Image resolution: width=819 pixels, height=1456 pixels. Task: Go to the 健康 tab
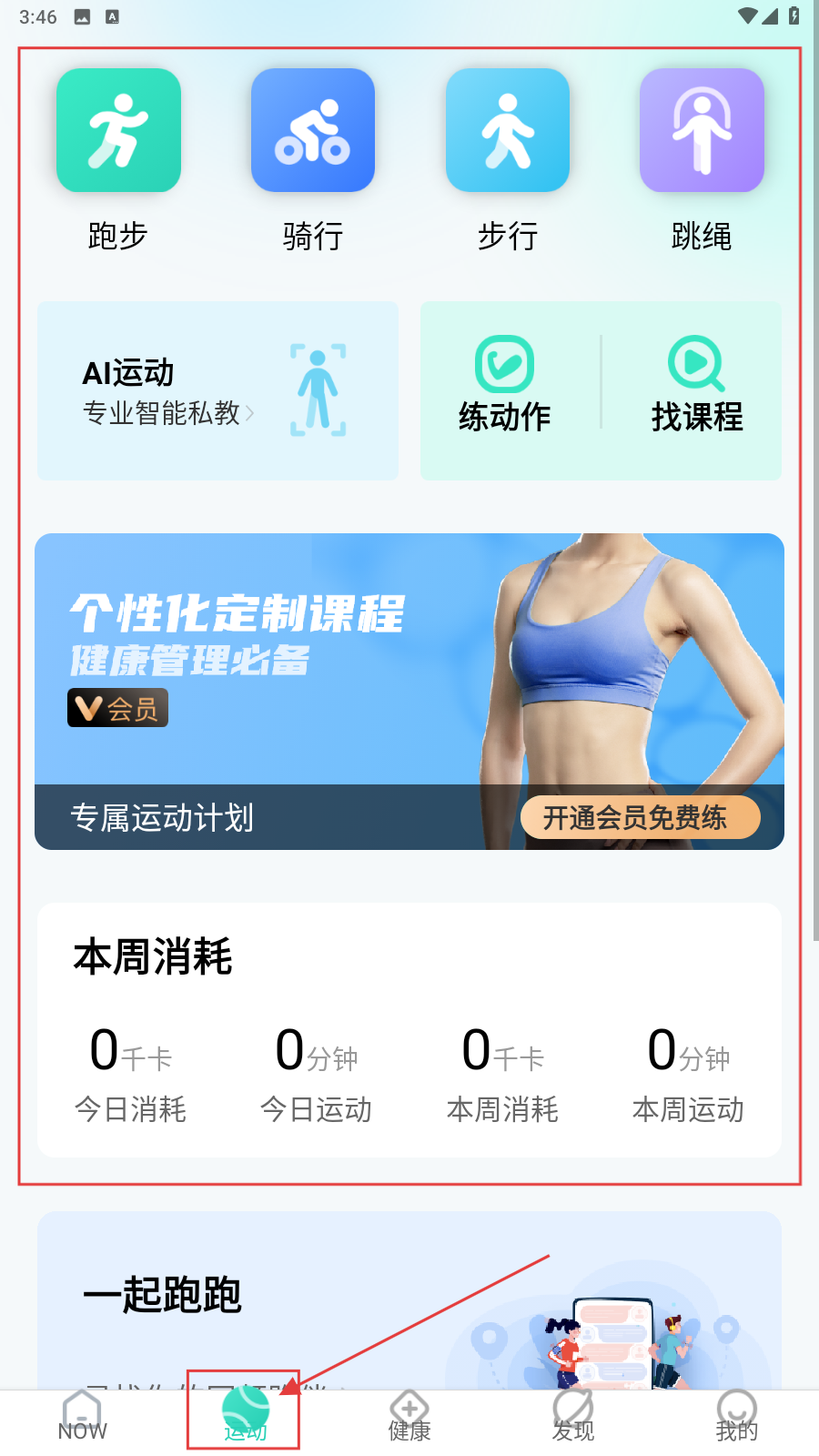[x=409, y=1418]
